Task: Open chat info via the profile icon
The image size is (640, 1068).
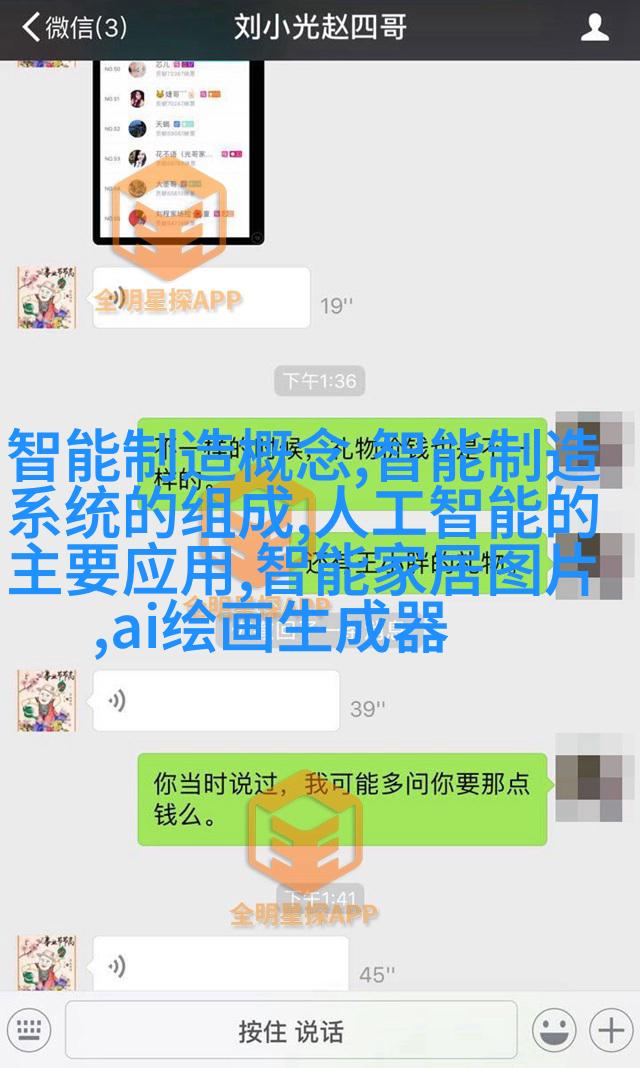Action: (x=595, y=28)
